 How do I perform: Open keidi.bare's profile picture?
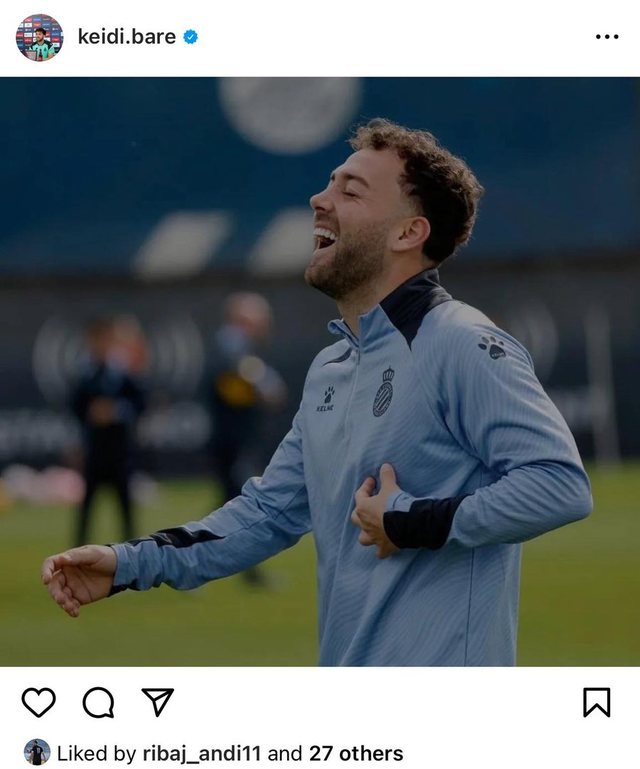pyautogui.click(x=39, y=37)
